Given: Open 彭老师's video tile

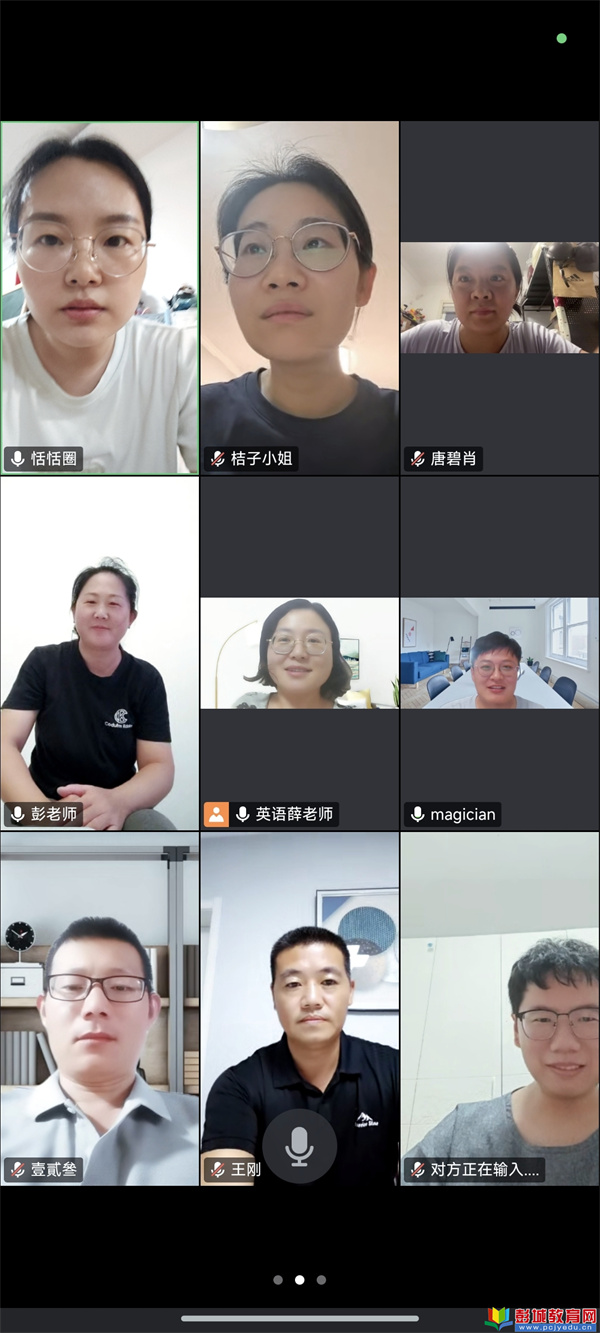Looking at the screenshot, I should [x=100, y=653].
